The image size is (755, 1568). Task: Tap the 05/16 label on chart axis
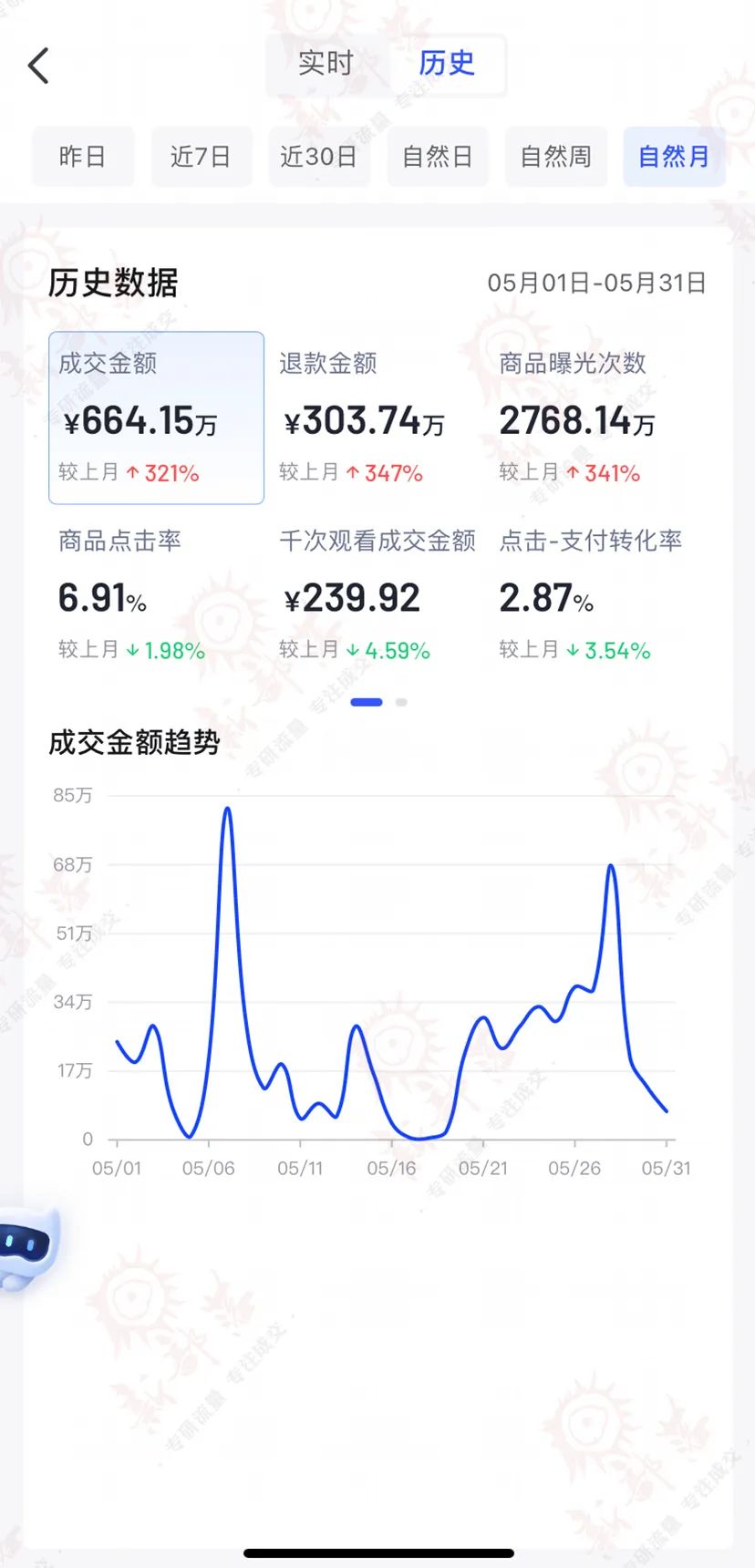(392, 1167)
